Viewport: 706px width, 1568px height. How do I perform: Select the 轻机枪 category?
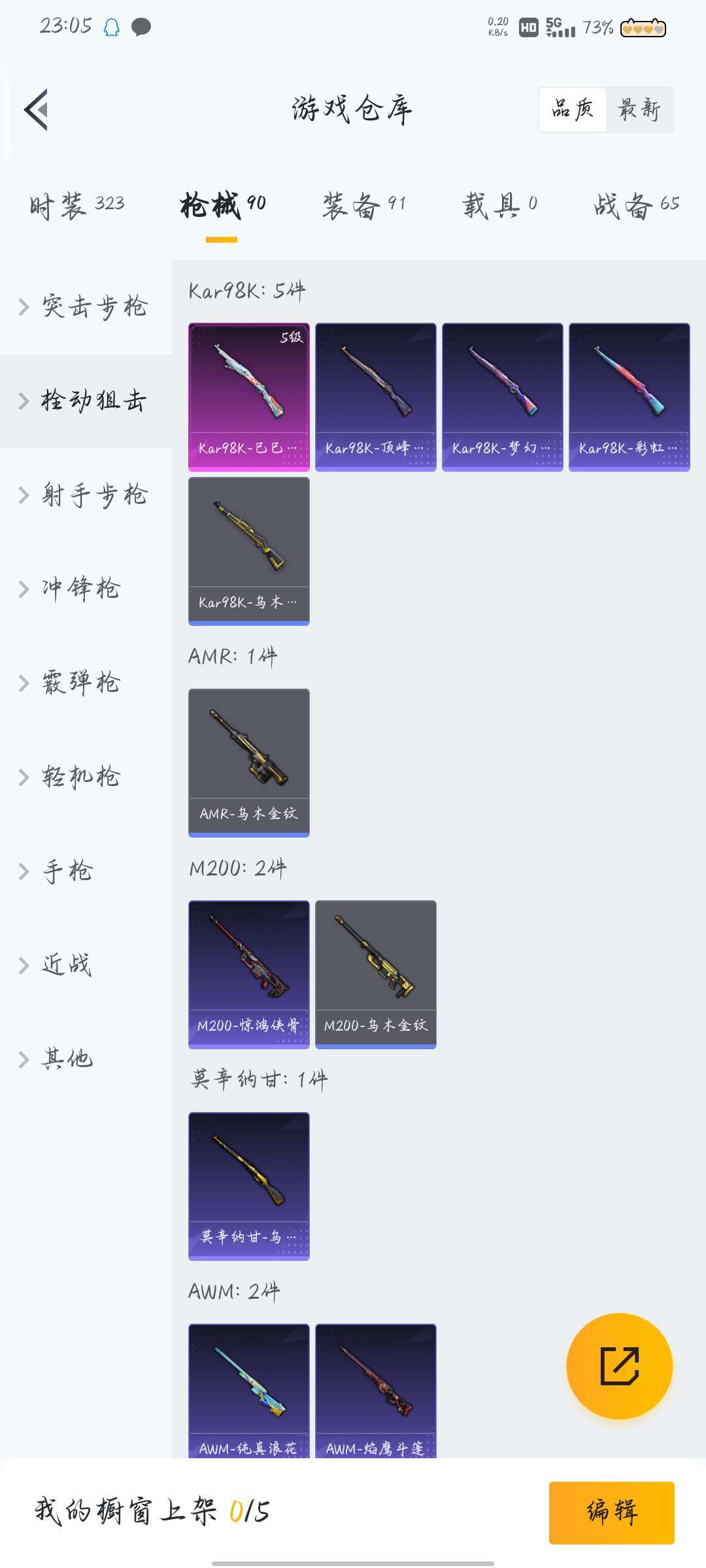click(80, 777)
